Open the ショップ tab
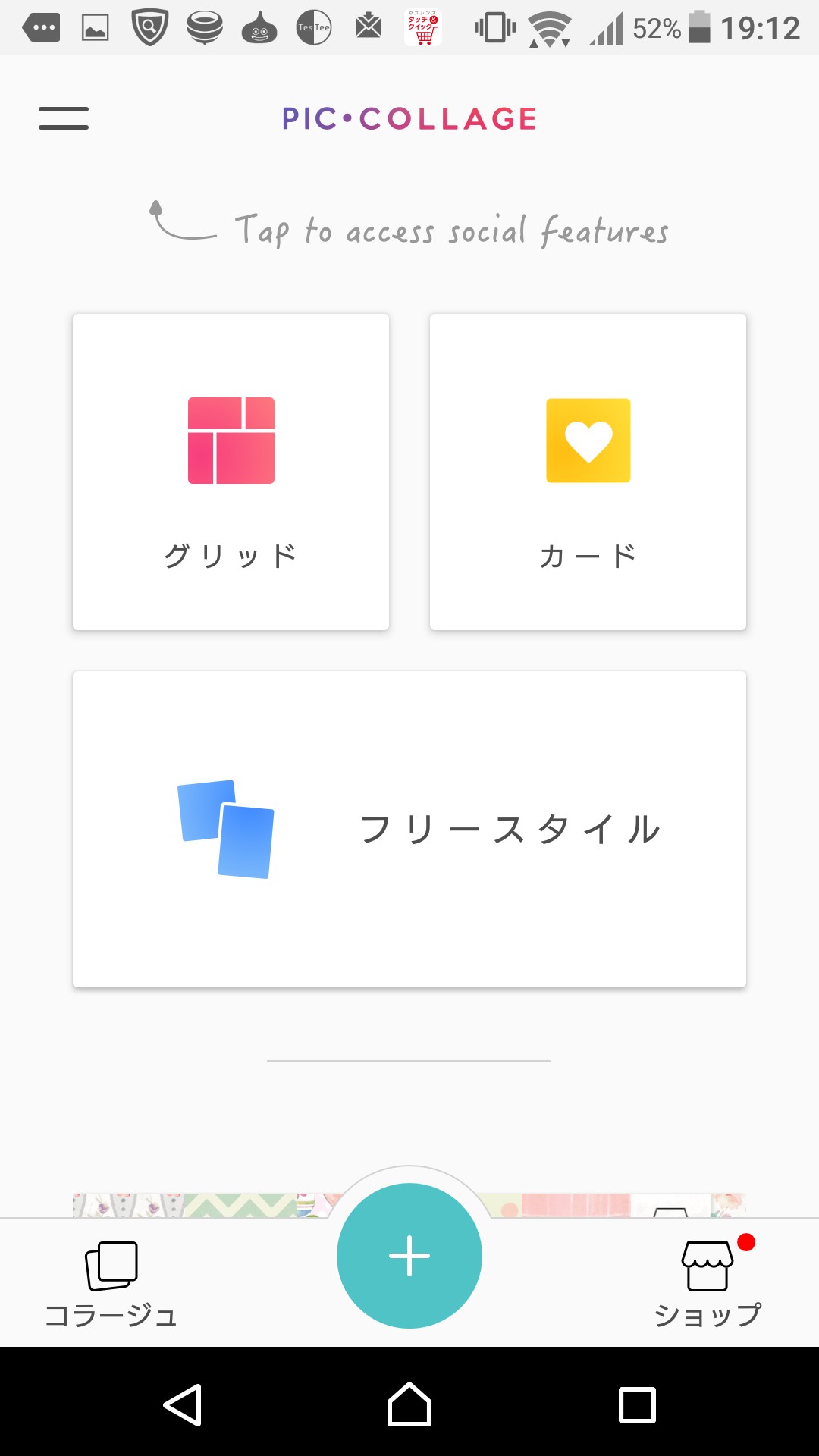 (708, 1282)
